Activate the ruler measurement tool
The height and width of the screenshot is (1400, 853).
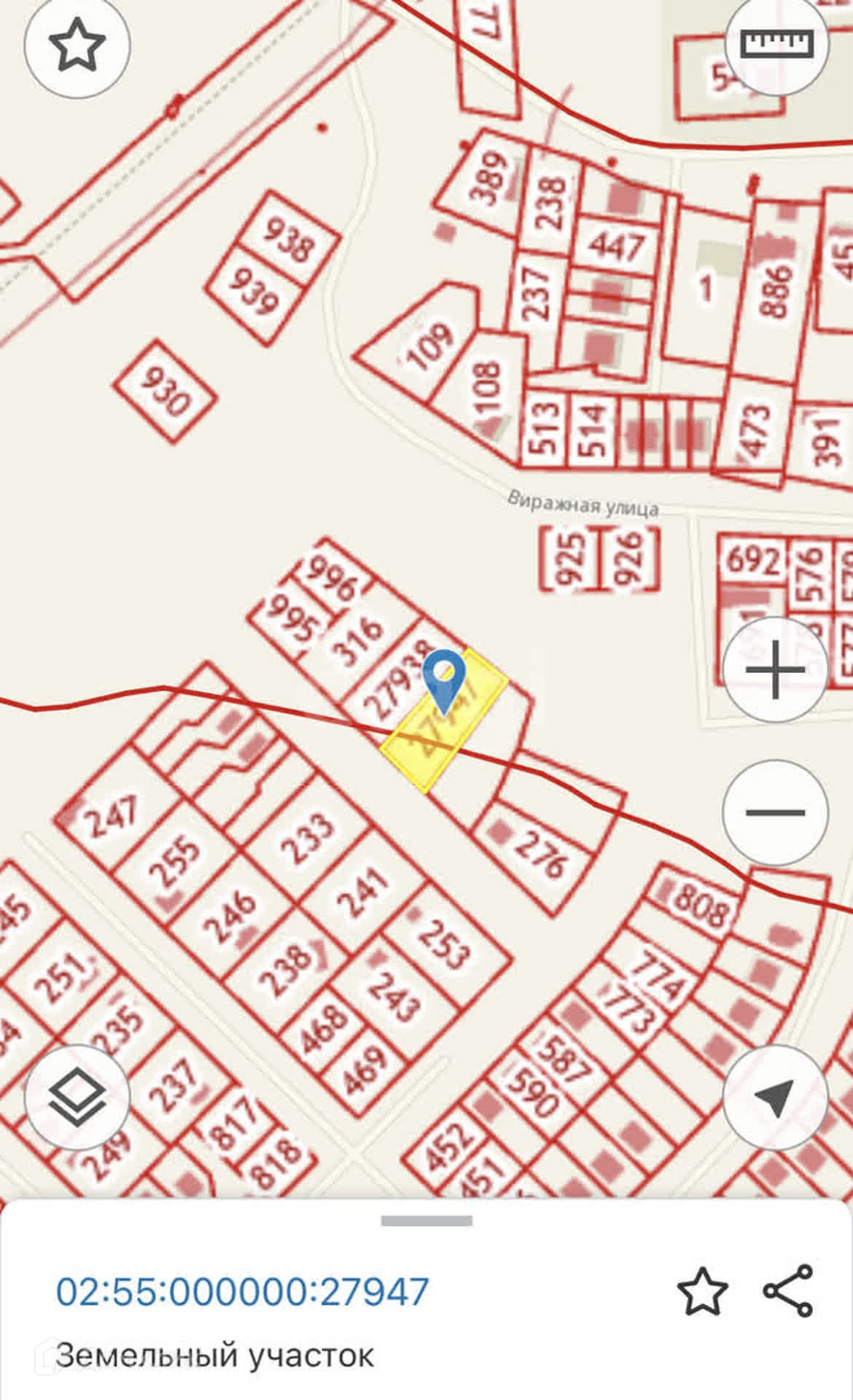[776, 44]
